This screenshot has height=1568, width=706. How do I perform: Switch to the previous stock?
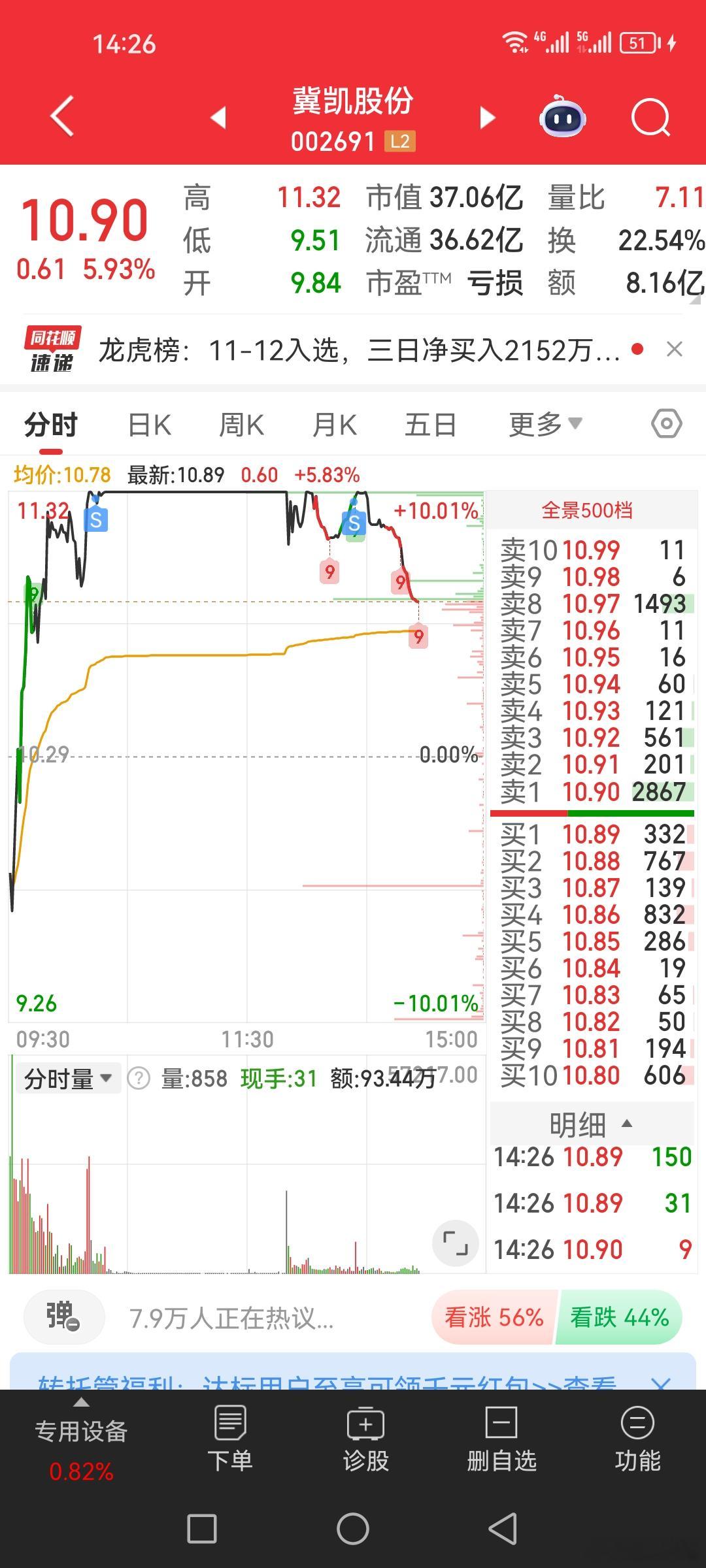pos(218,118)
